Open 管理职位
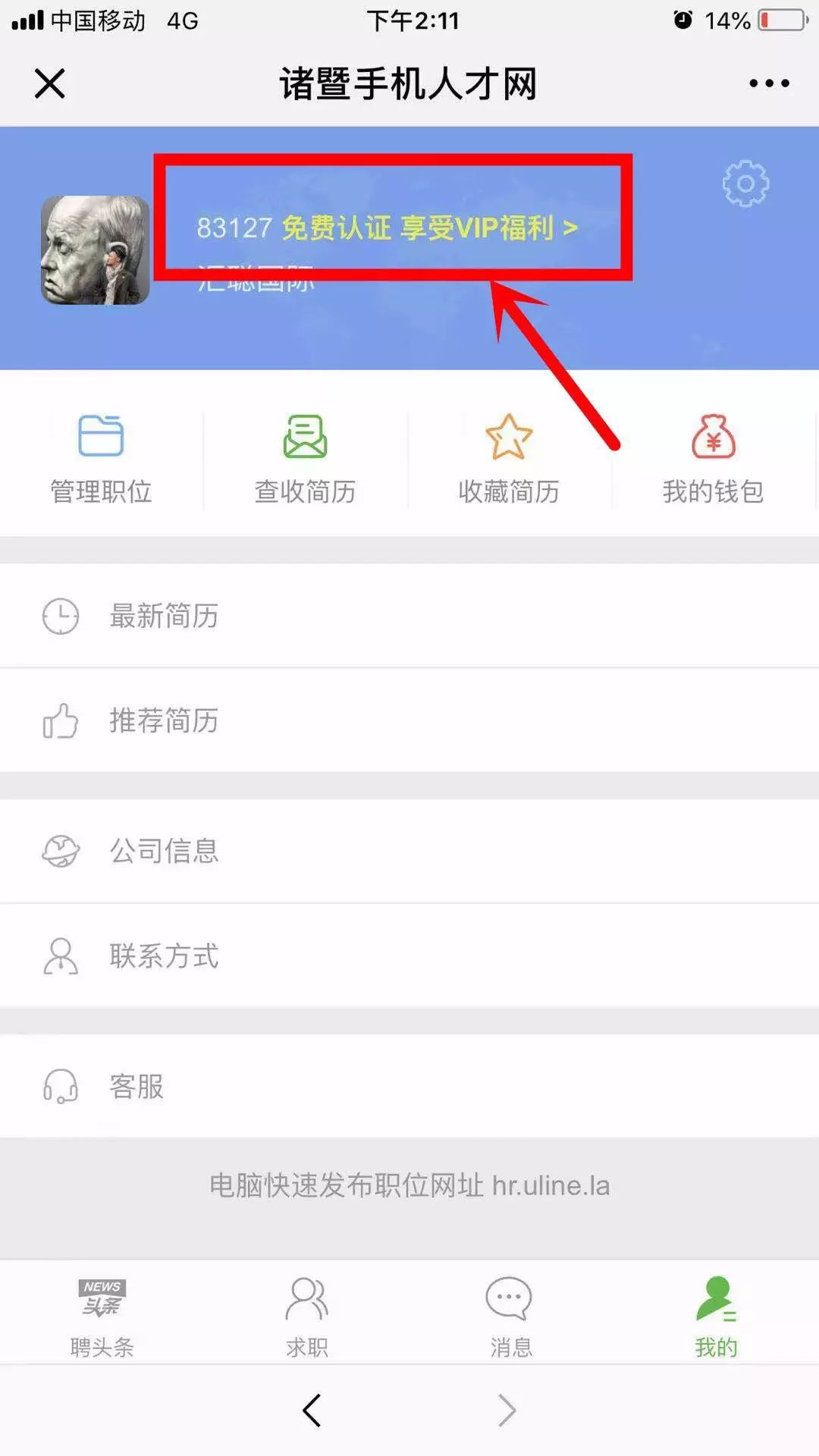 101,460
